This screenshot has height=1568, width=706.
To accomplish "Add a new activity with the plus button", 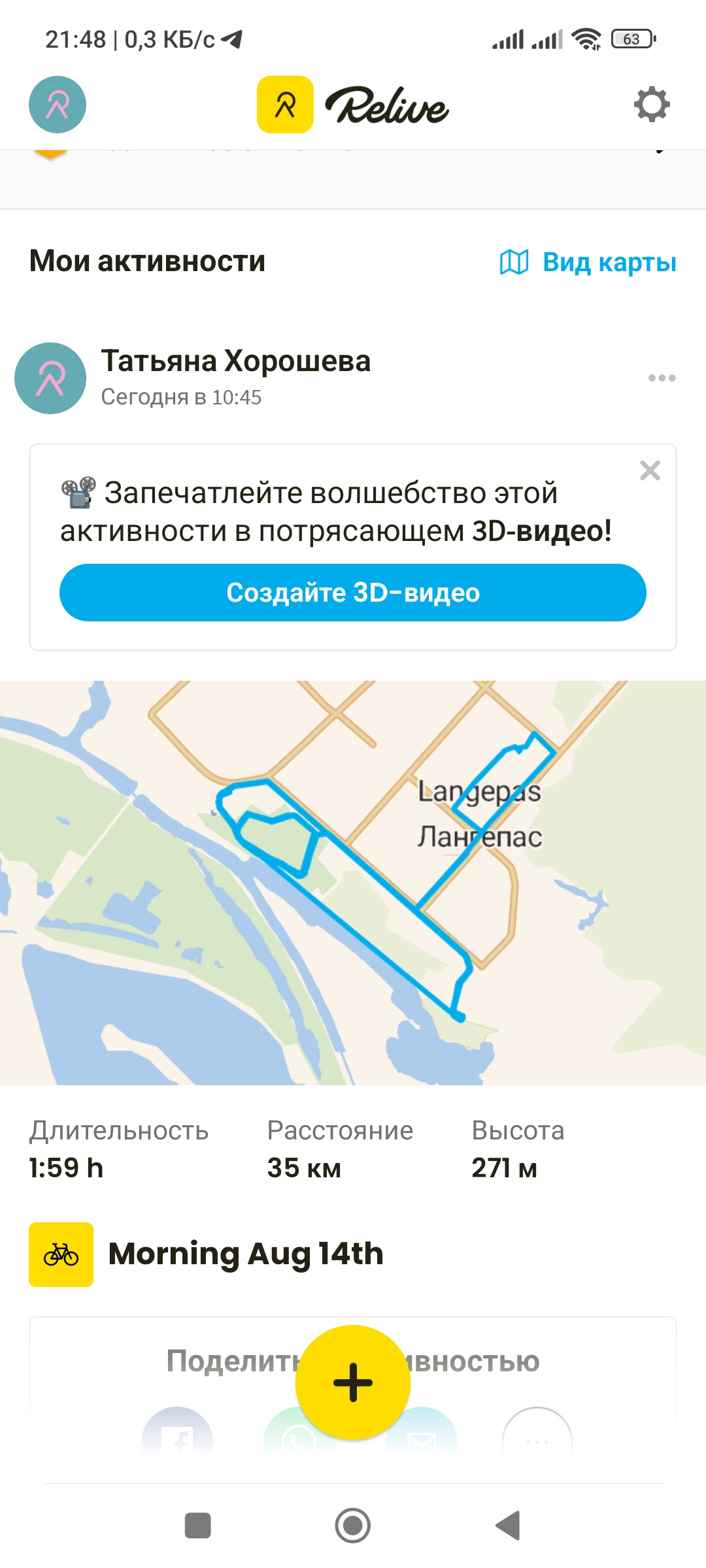I will (353, 1382).
